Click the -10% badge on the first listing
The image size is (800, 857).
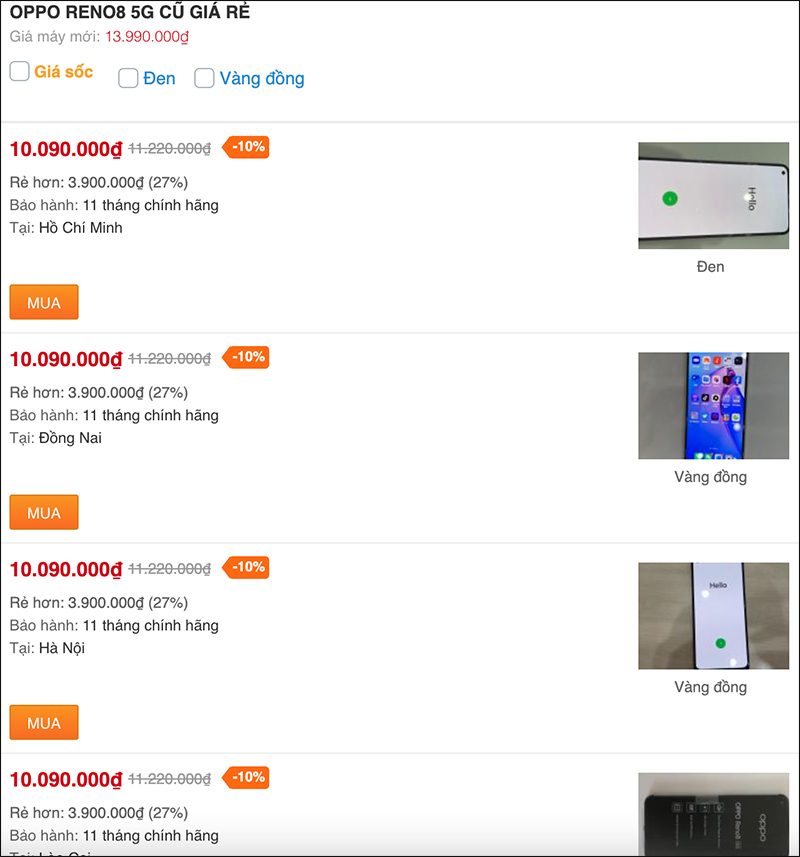coord(247,147)
